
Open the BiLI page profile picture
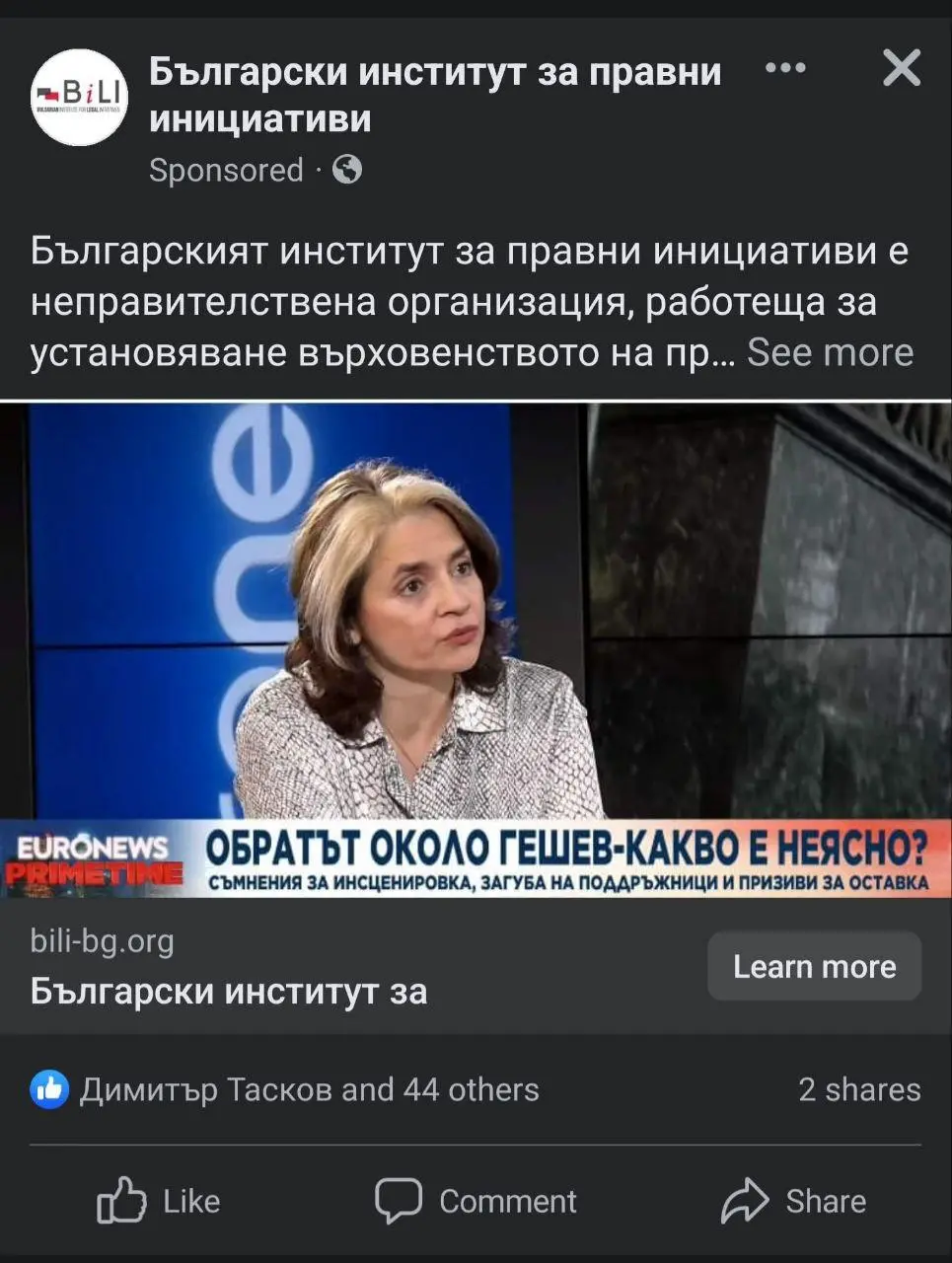[79, 97]
